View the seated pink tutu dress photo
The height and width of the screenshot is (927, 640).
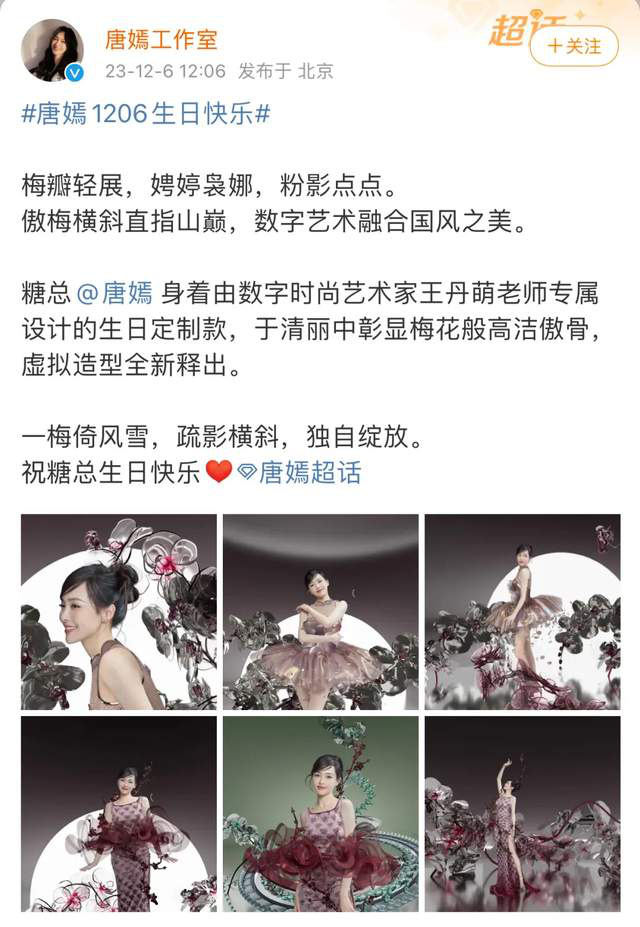pos(320,612)
